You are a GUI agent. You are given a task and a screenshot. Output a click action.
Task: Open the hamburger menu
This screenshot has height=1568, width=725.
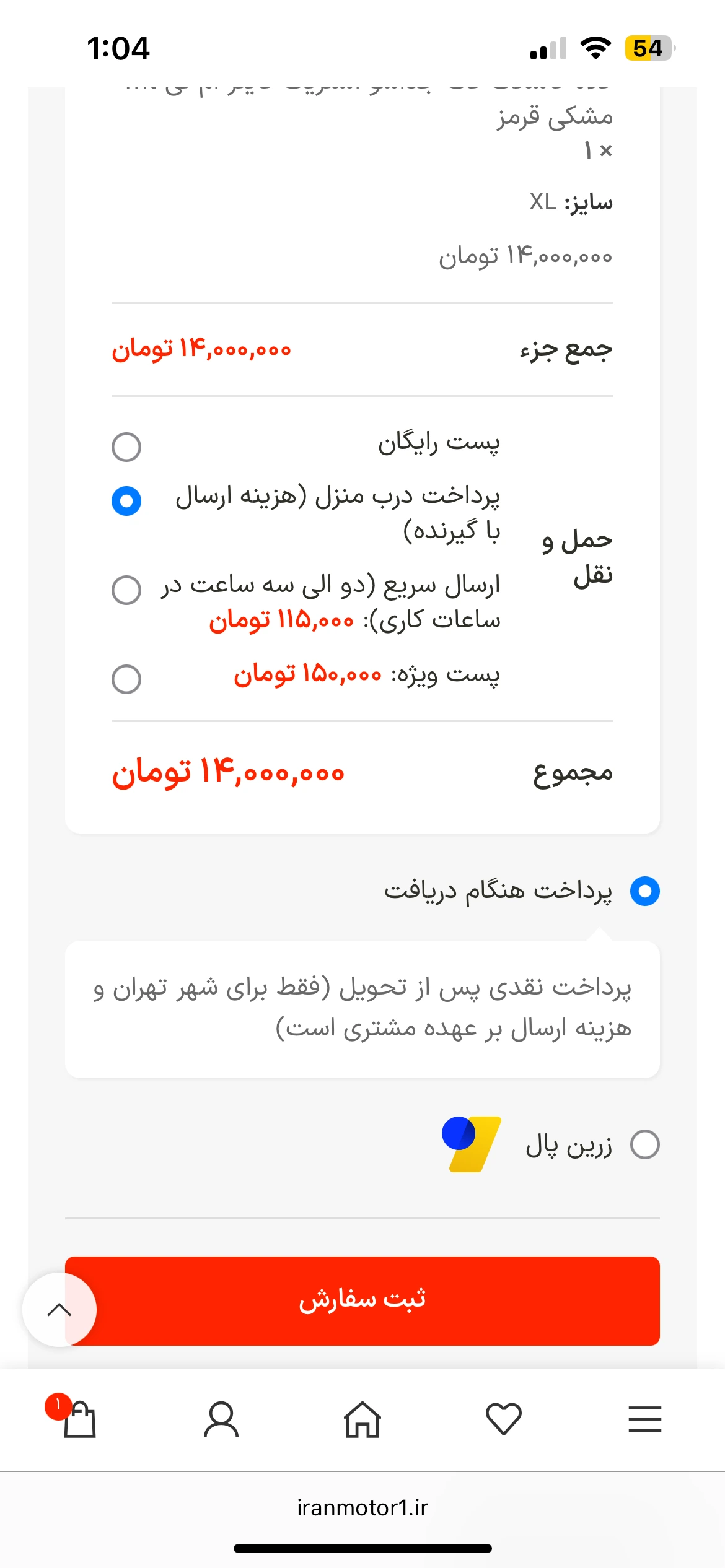tap(645, 1419)
